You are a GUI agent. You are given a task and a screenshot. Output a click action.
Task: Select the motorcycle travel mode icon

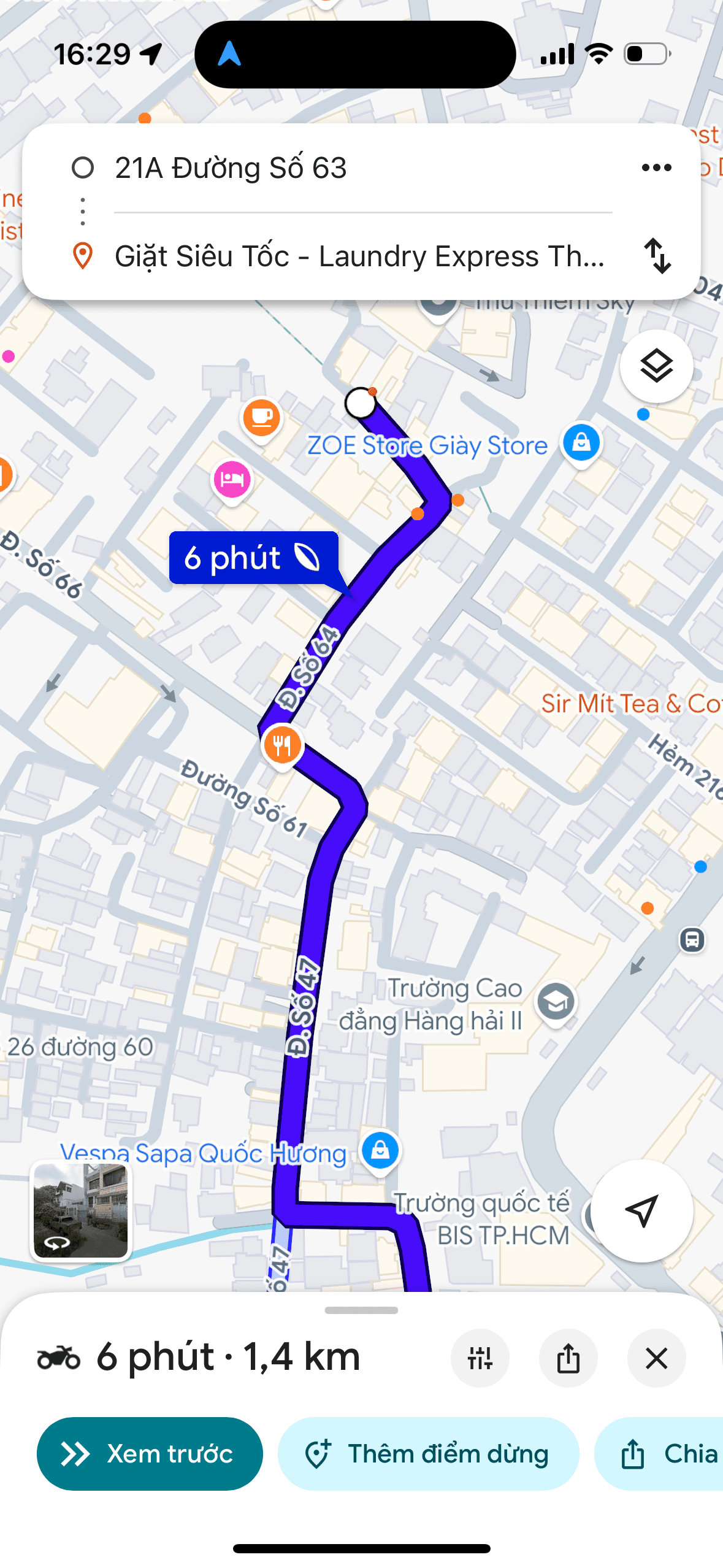59,1357
